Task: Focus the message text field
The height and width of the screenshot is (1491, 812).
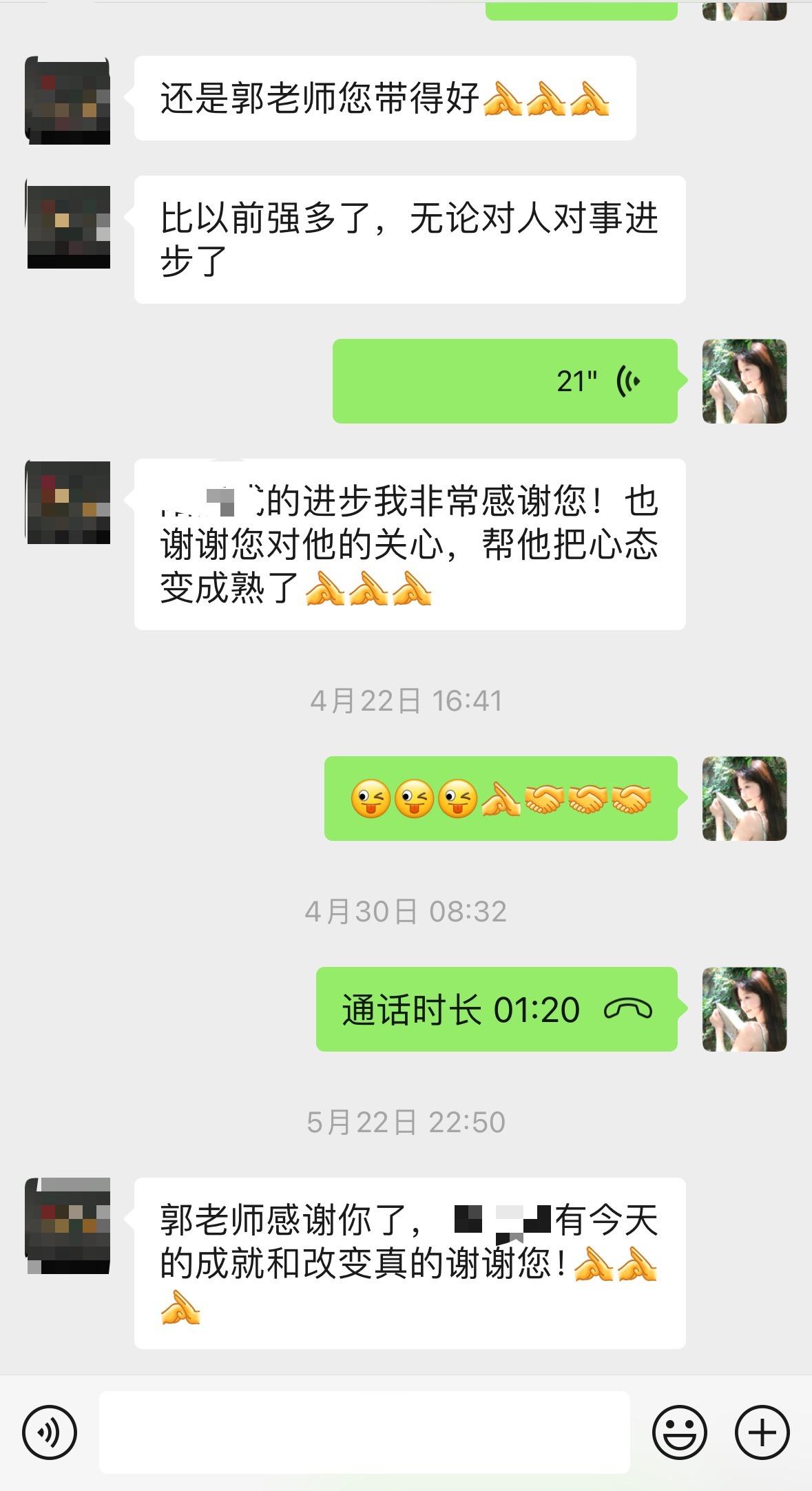Action: (x=364, y=1432)
